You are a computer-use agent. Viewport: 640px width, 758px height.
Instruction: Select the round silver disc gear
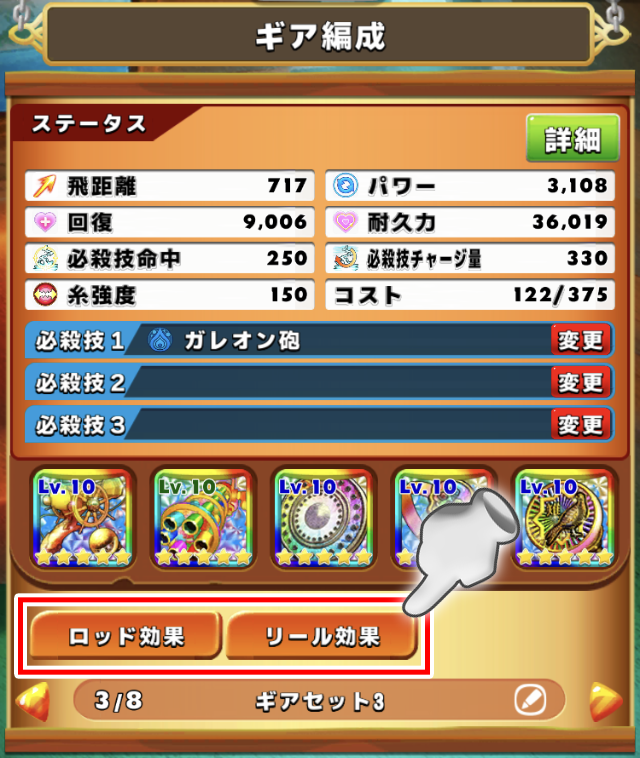320,520
